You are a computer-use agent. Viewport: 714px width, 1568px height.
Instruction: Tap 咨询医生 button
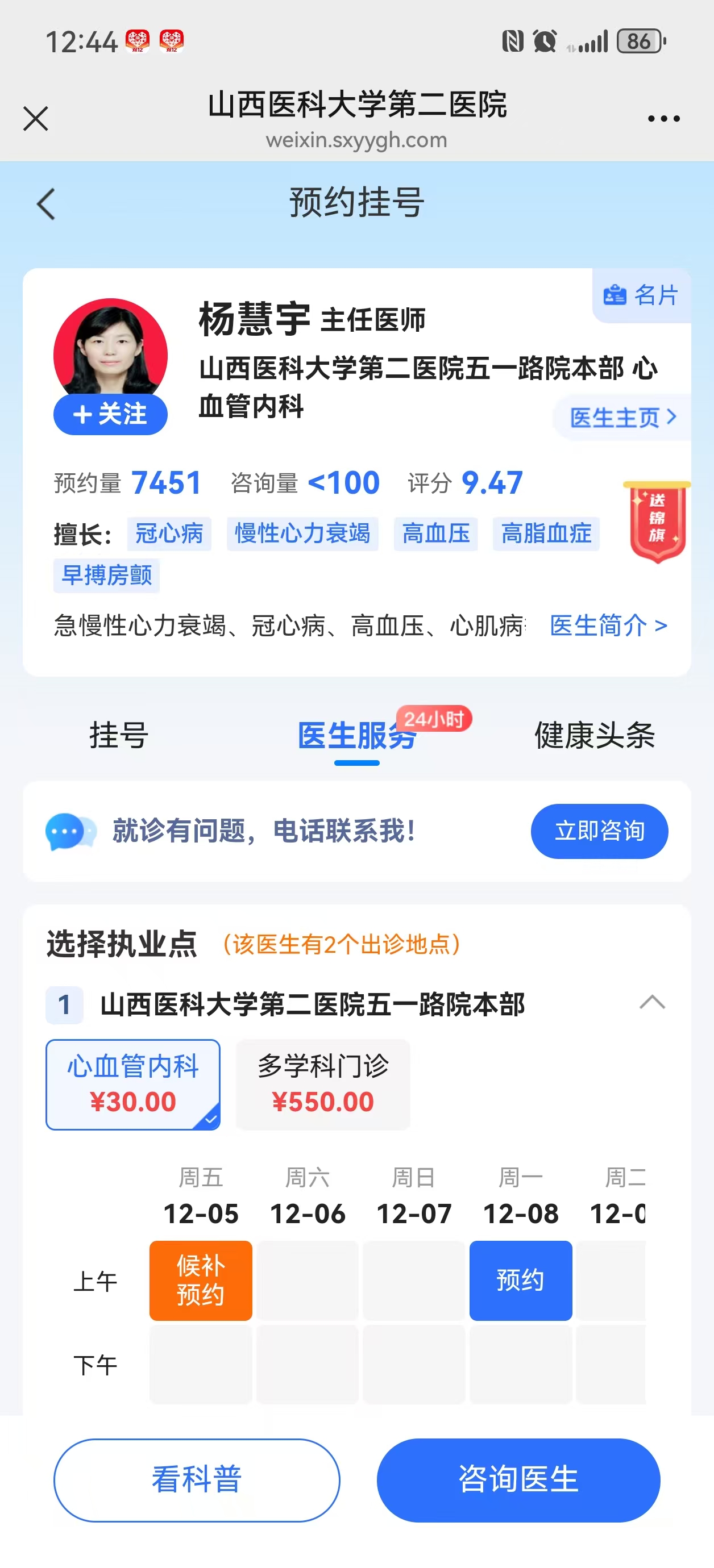click(x=518, y=1479)
